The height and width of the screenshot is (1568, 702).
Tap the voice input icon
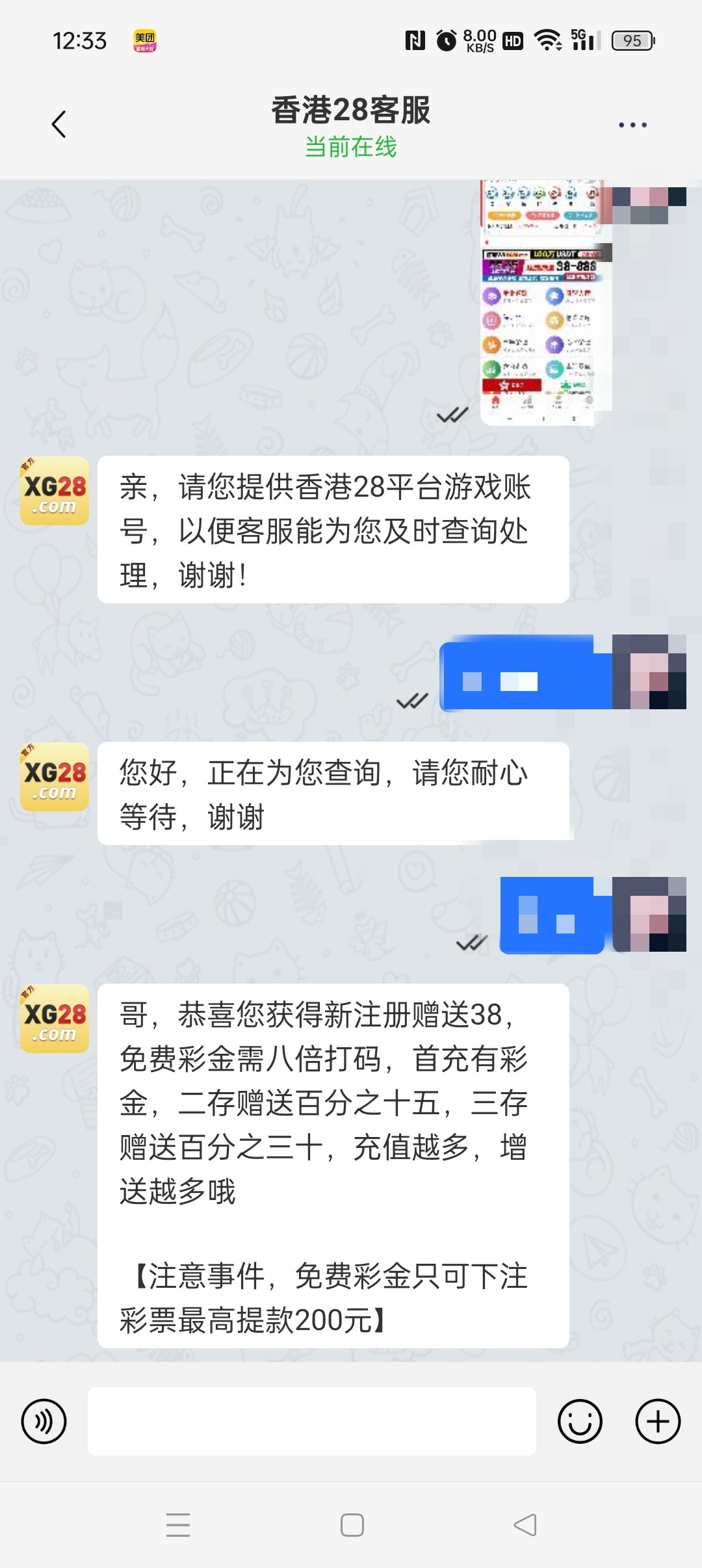pyautogui.click(x=44, y=1421)
